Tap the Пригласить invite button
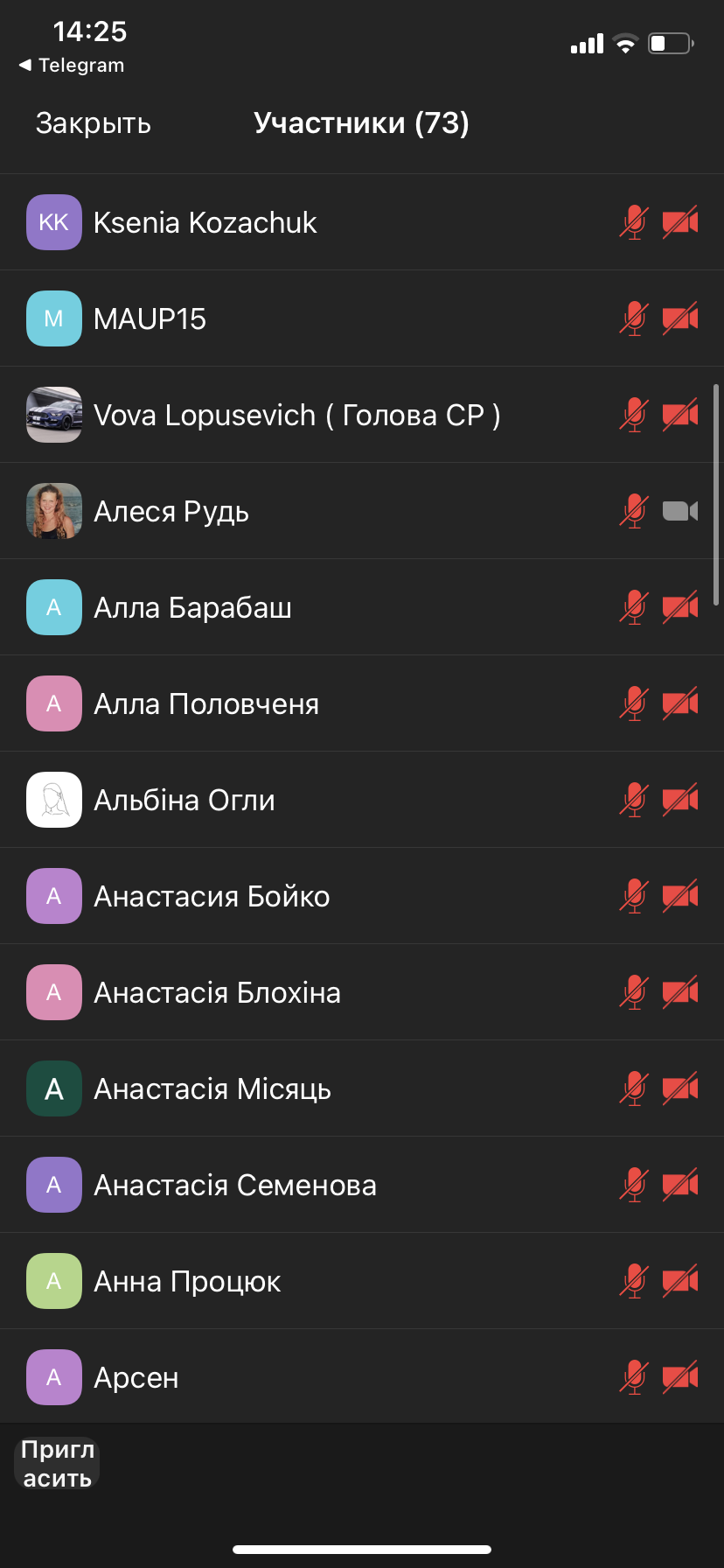The width and height of the screenshot is (724, 1568). (58, 1463)
